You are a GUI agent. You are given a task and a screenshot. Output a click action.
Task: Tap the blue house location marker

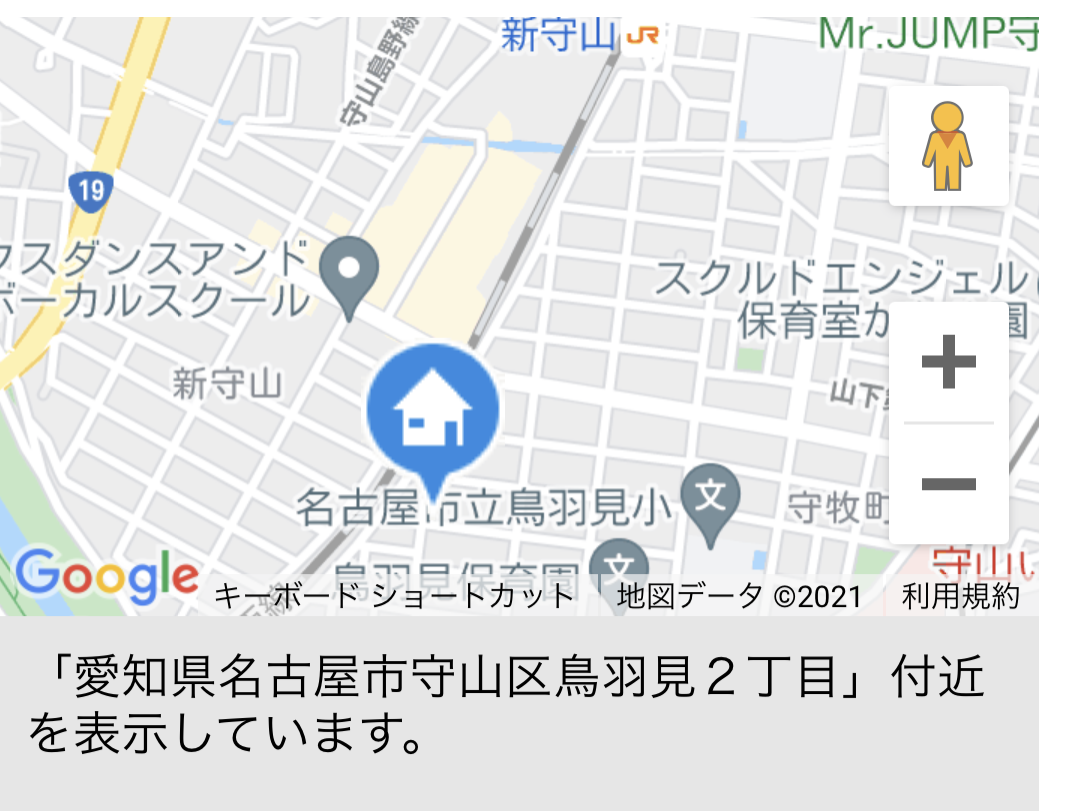tap(432, 410)
